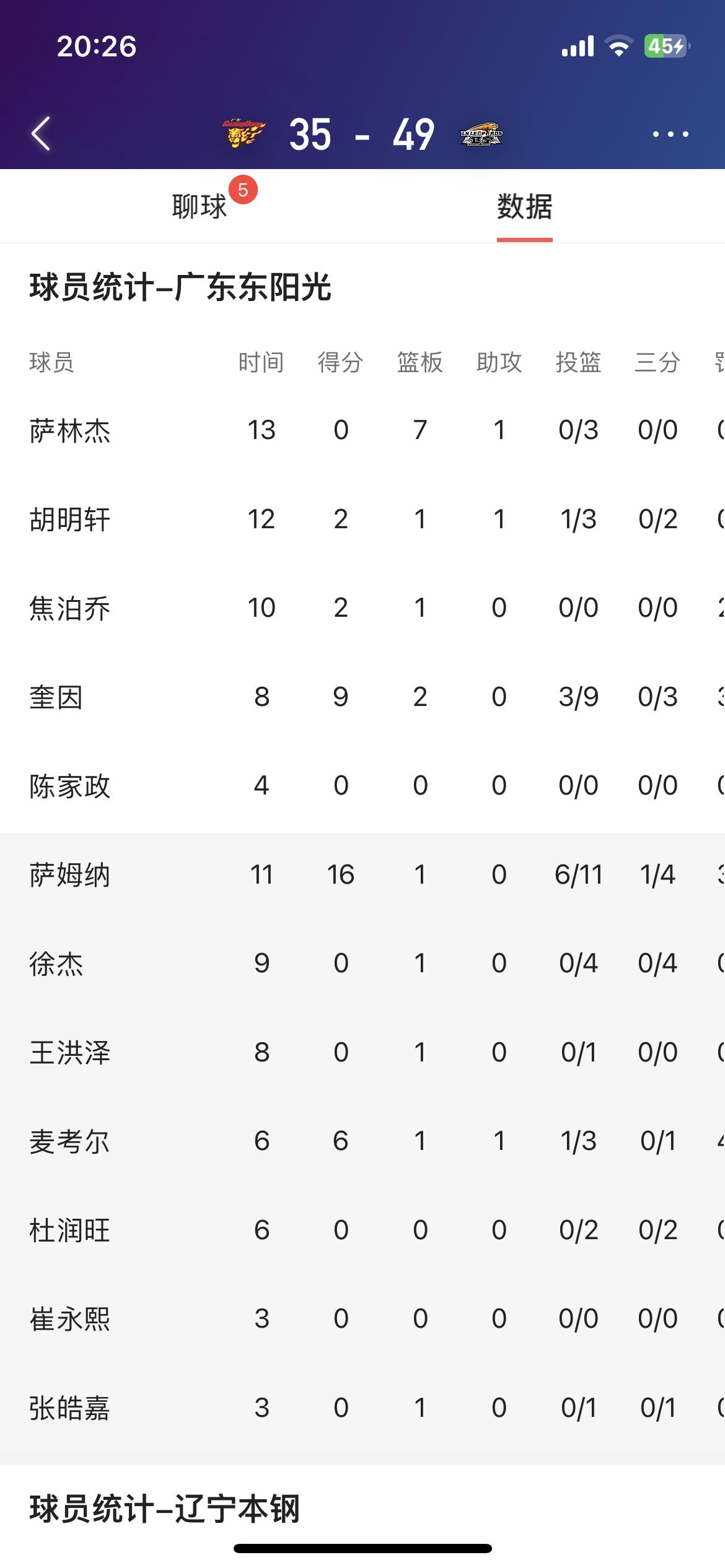Tap player 胡明轩's name
The width and height of the screenshot is (725, 1568).
pyautogui.click(x=70, y=519)
